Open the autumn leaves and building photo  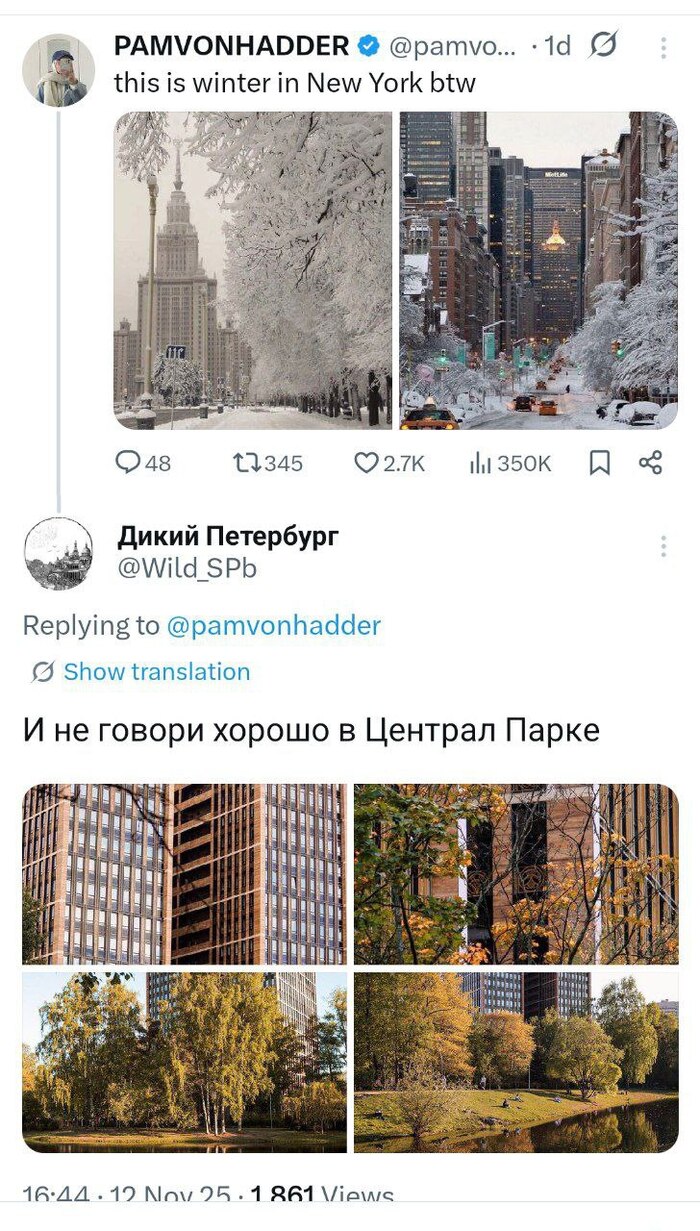[516, 874]
